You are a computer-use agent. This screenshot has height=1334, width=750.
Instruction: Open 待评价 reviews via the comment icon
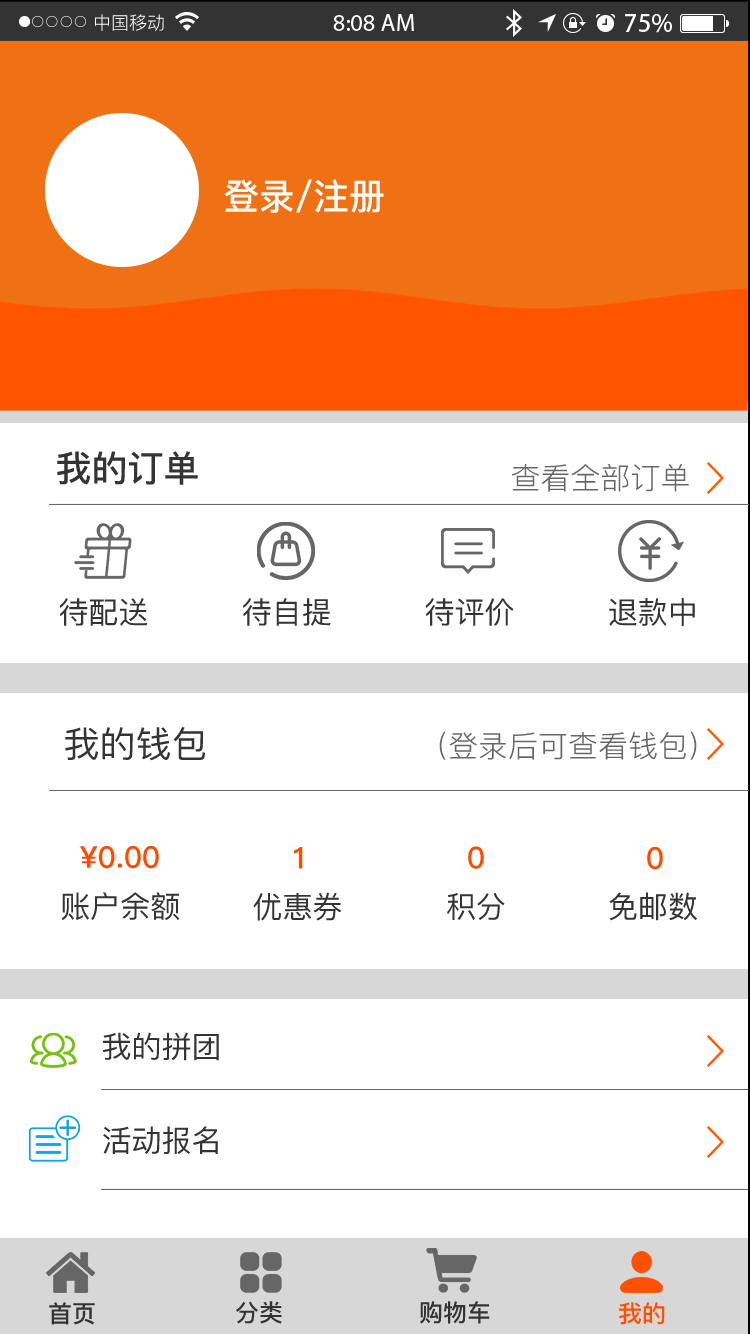468,549
